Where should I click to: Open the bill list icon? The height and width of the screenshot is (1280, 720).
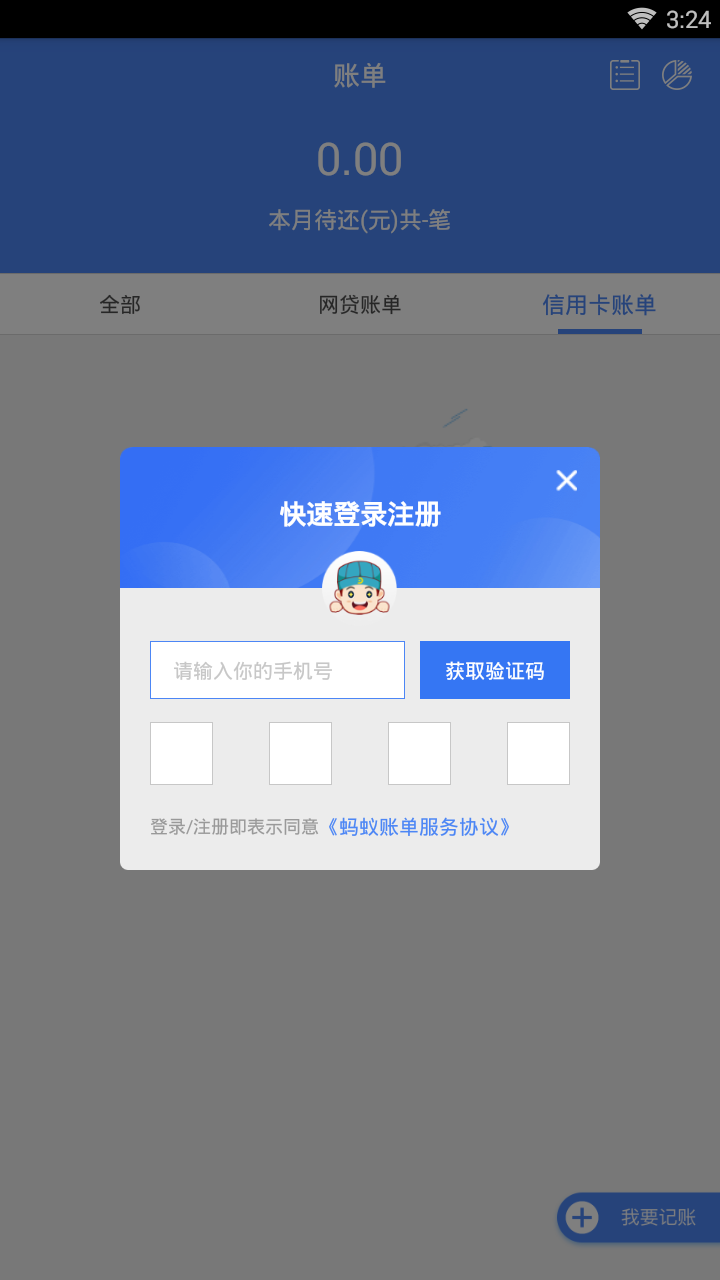coord(625,75)
